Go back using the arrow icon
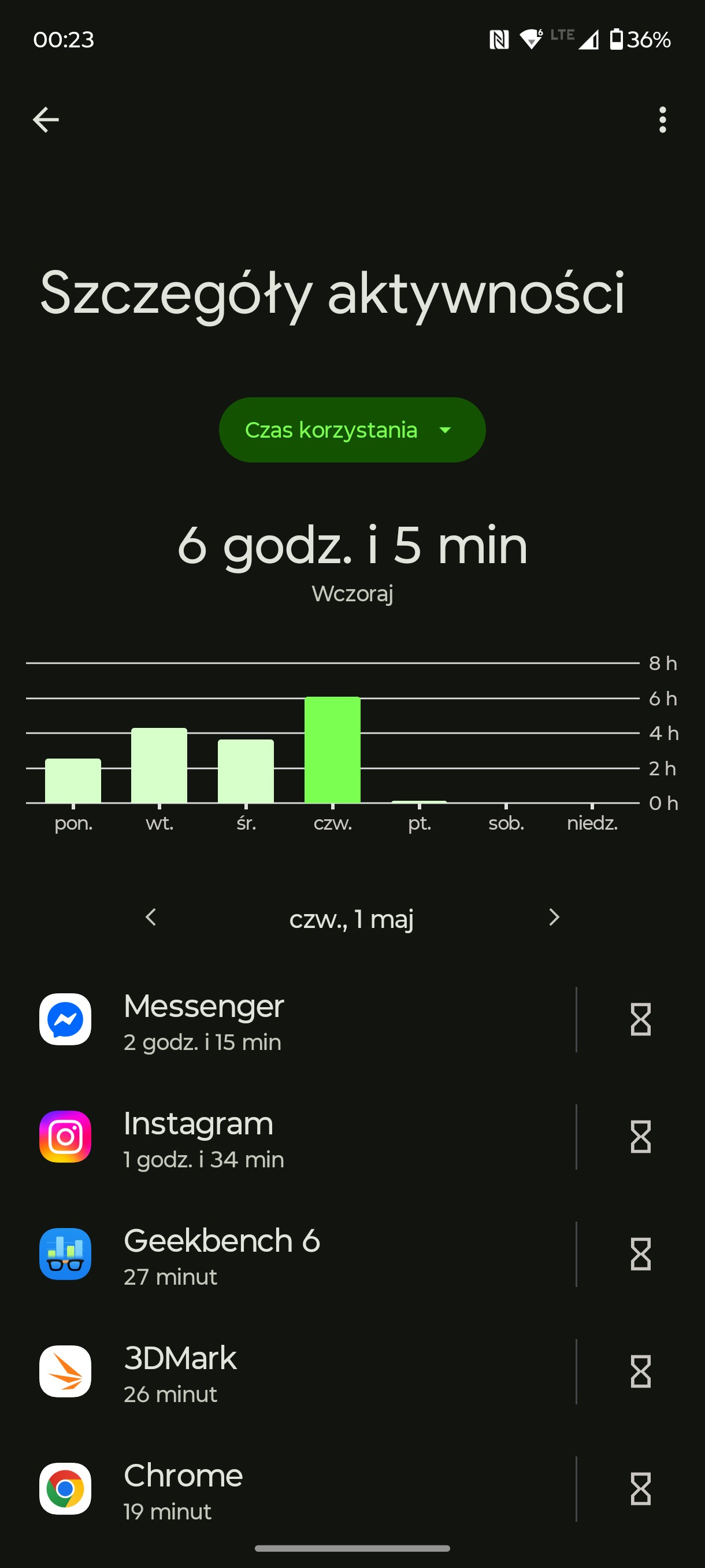 [46, 119]
